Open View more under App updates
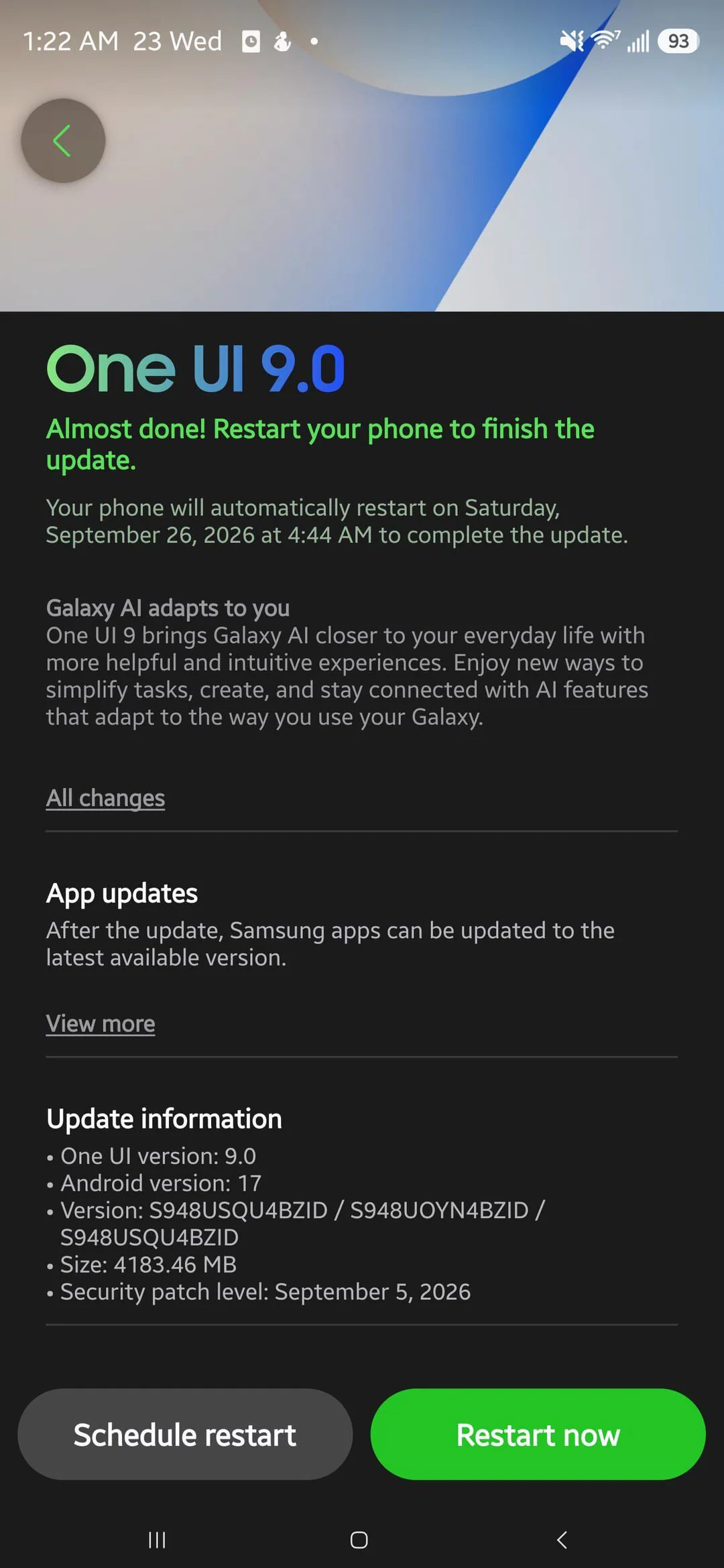 click(101, 1024)
